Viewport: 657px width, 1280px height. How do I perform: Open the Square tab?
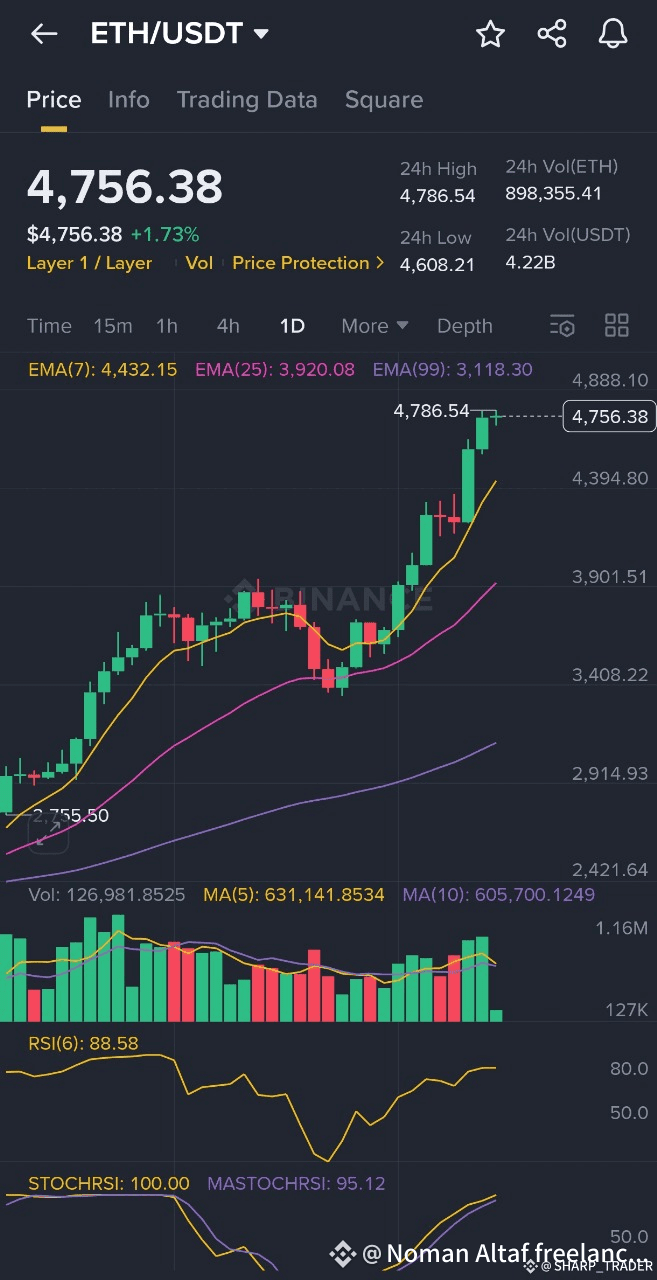pos(384,100)
